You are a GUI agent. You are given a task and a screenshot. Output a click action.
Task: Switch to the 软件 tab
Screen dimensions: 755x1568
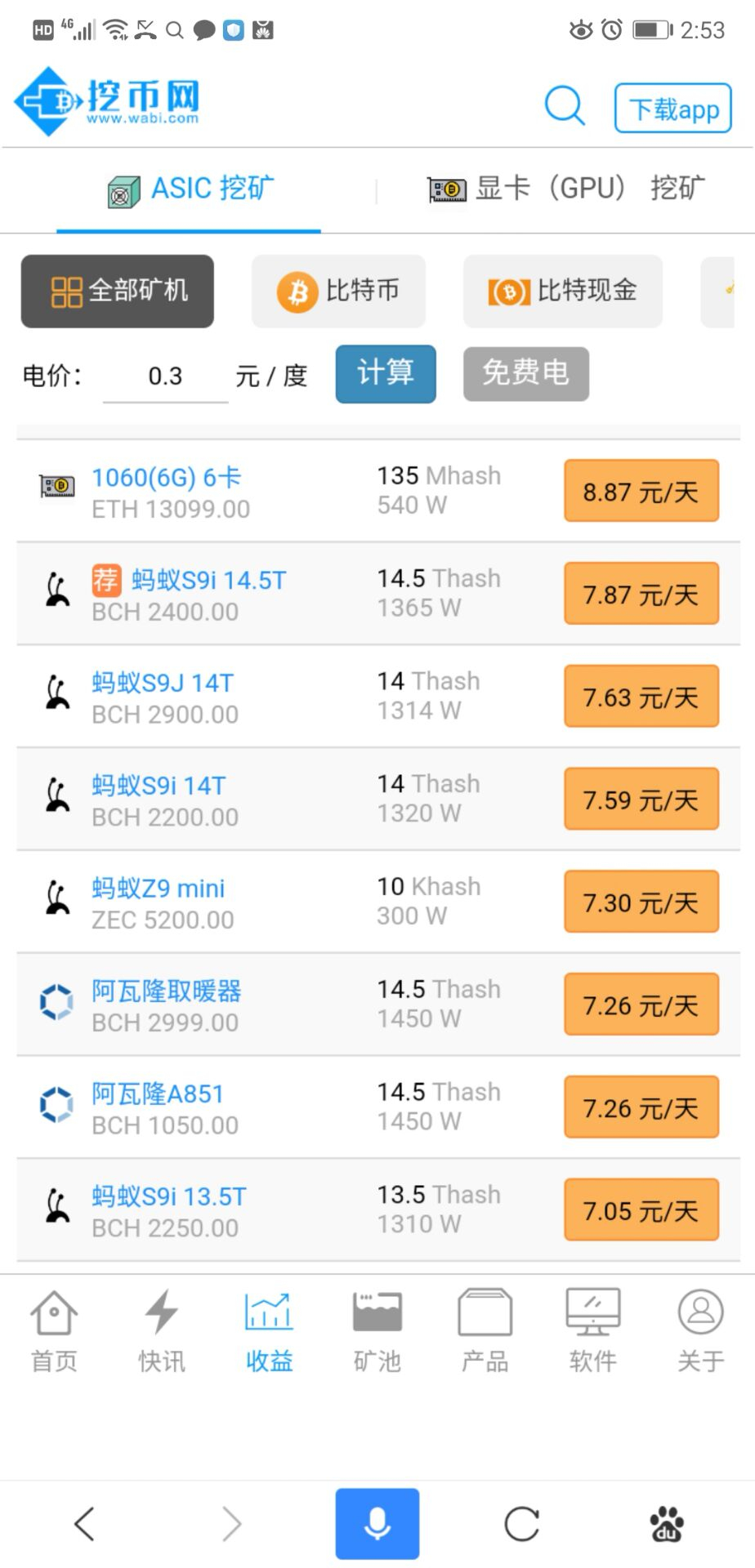[593, 1330]
